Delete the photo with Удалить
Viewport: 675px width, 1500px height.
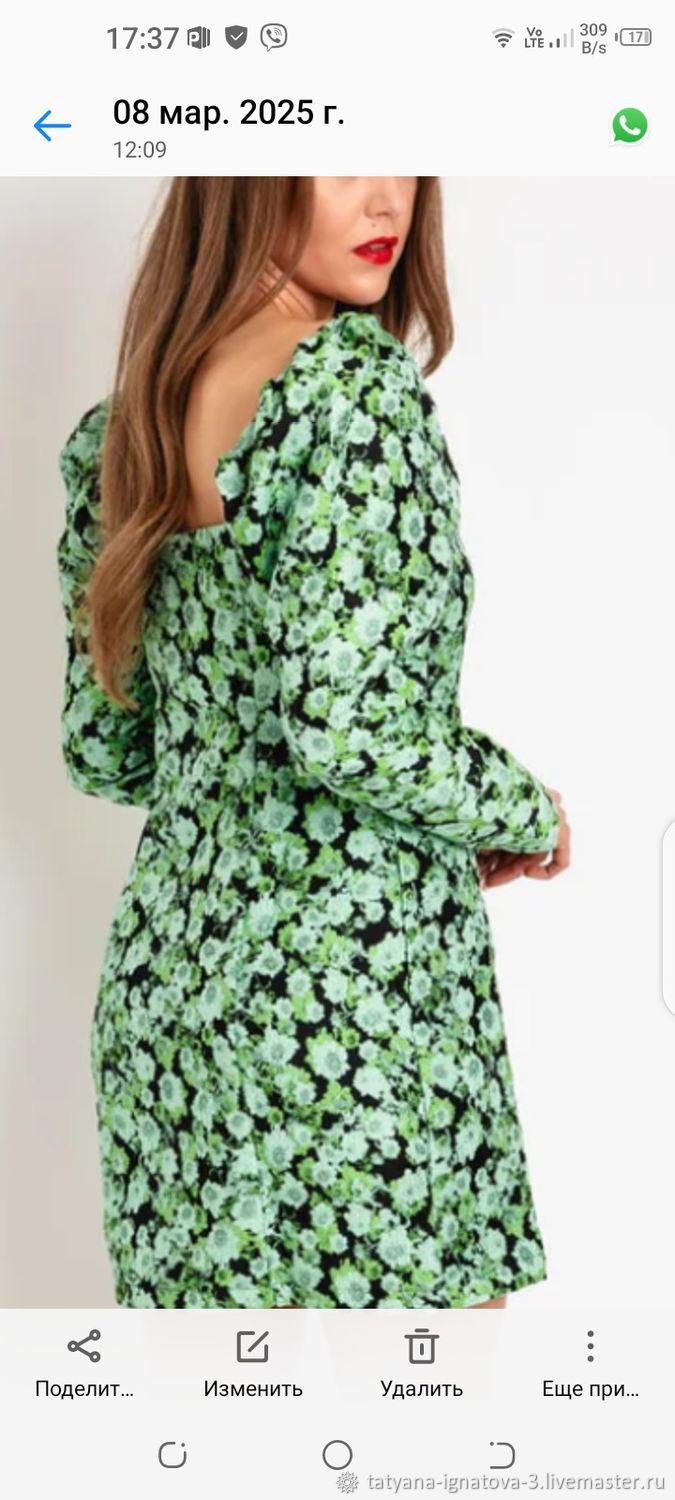click(422, 1364)
